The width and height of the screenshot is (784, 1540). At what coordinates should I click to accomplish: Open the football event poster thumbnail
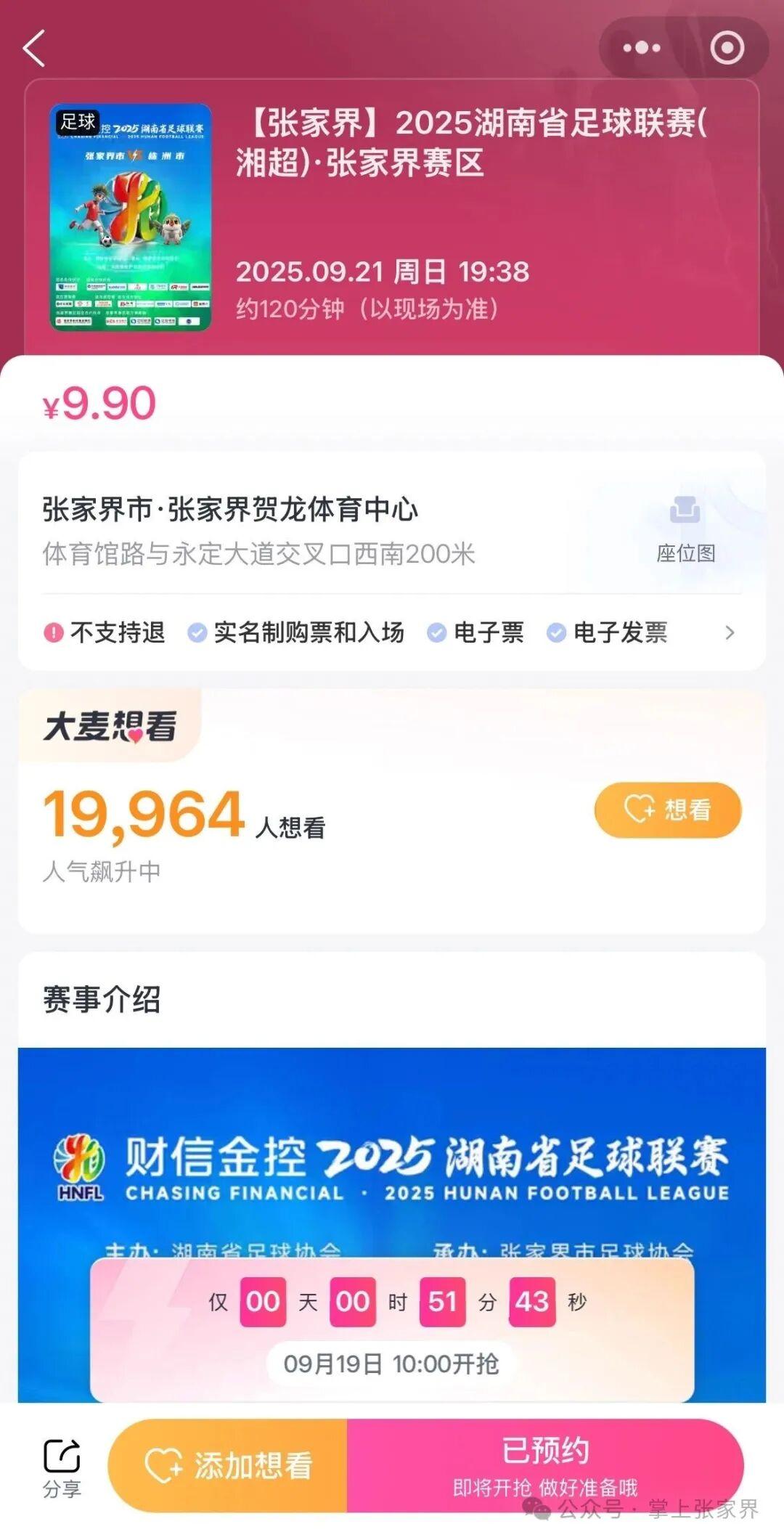point(131,217)
